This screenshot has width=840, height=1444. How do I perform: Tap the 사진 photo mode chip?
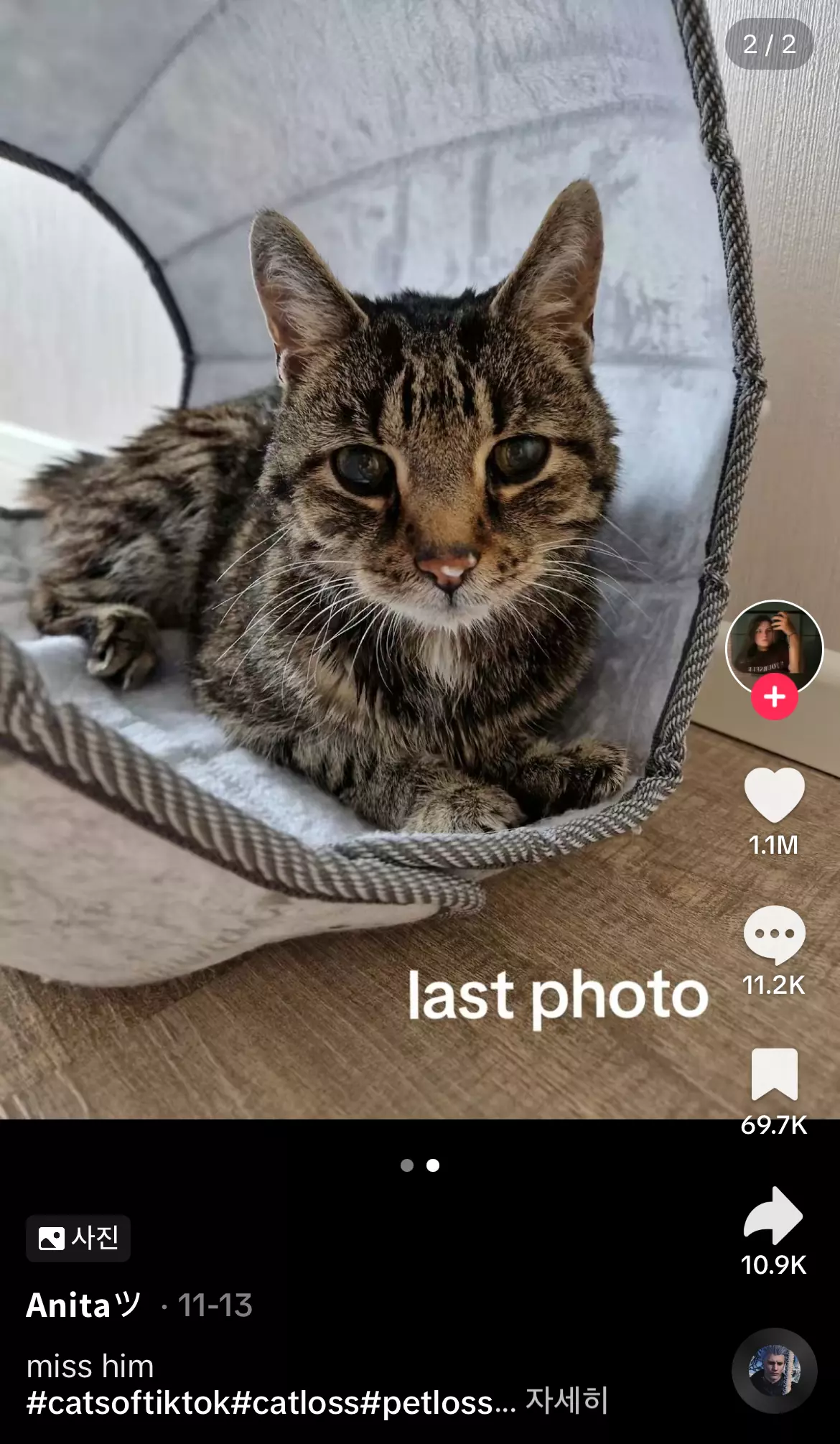[x=78, y=1238]
